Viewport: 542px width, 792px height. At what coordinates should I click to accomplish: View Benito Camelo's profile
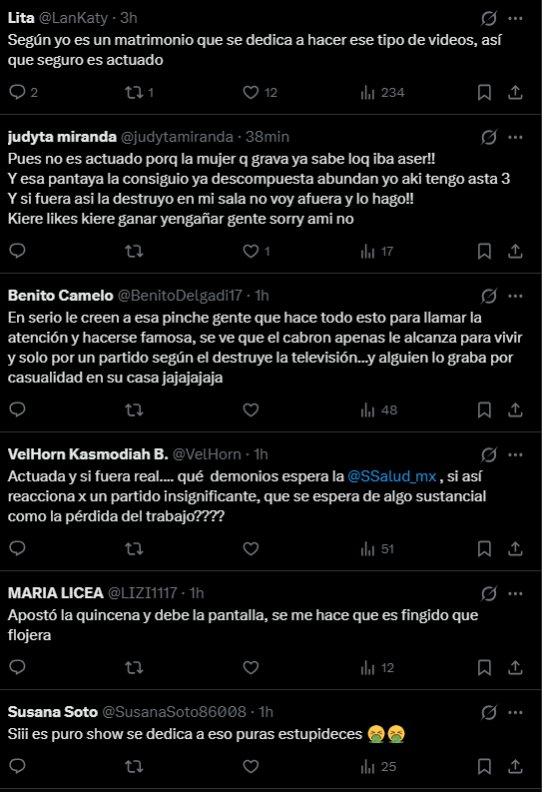pos(60,295)
